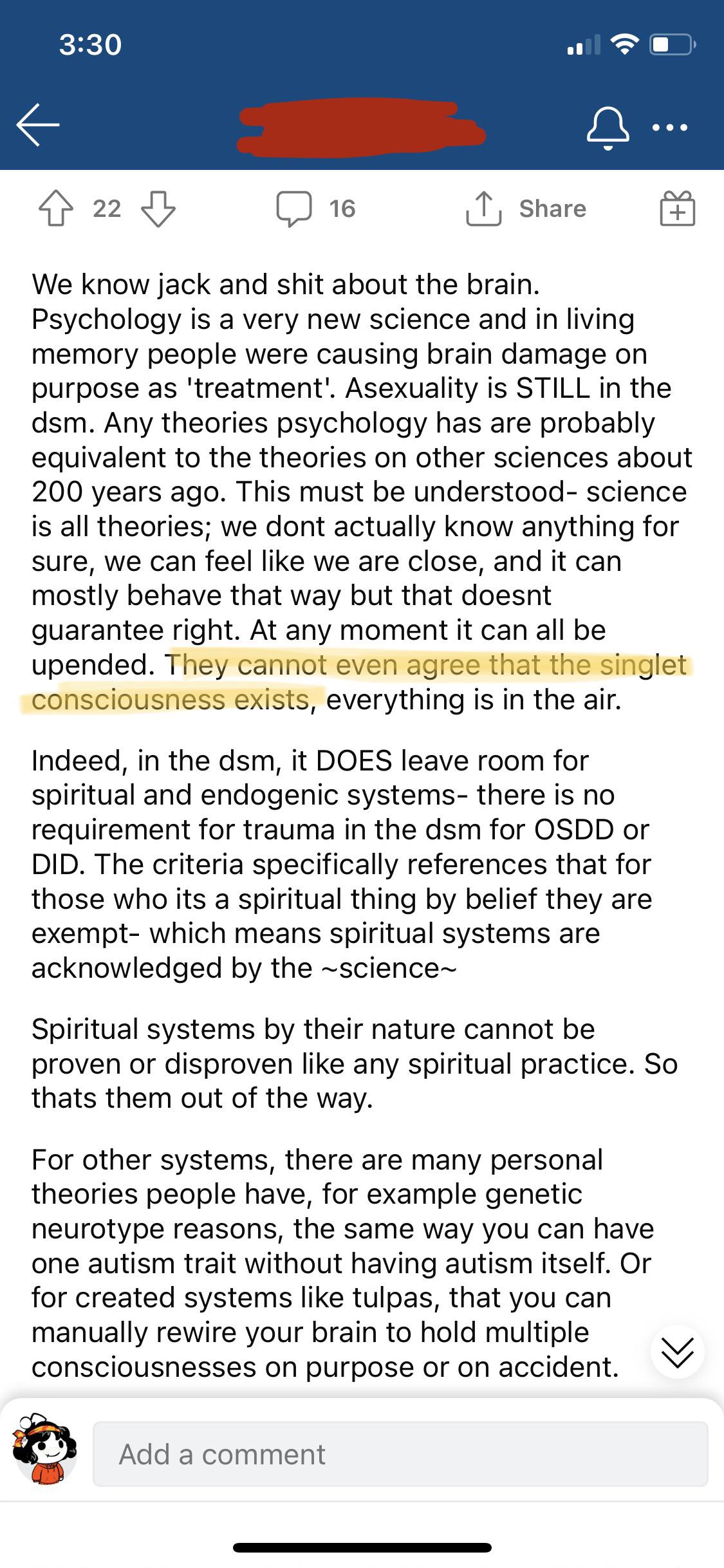The image size is (724, 1568).
Task: Downvote this post
Action: click(x=157, y=209)
